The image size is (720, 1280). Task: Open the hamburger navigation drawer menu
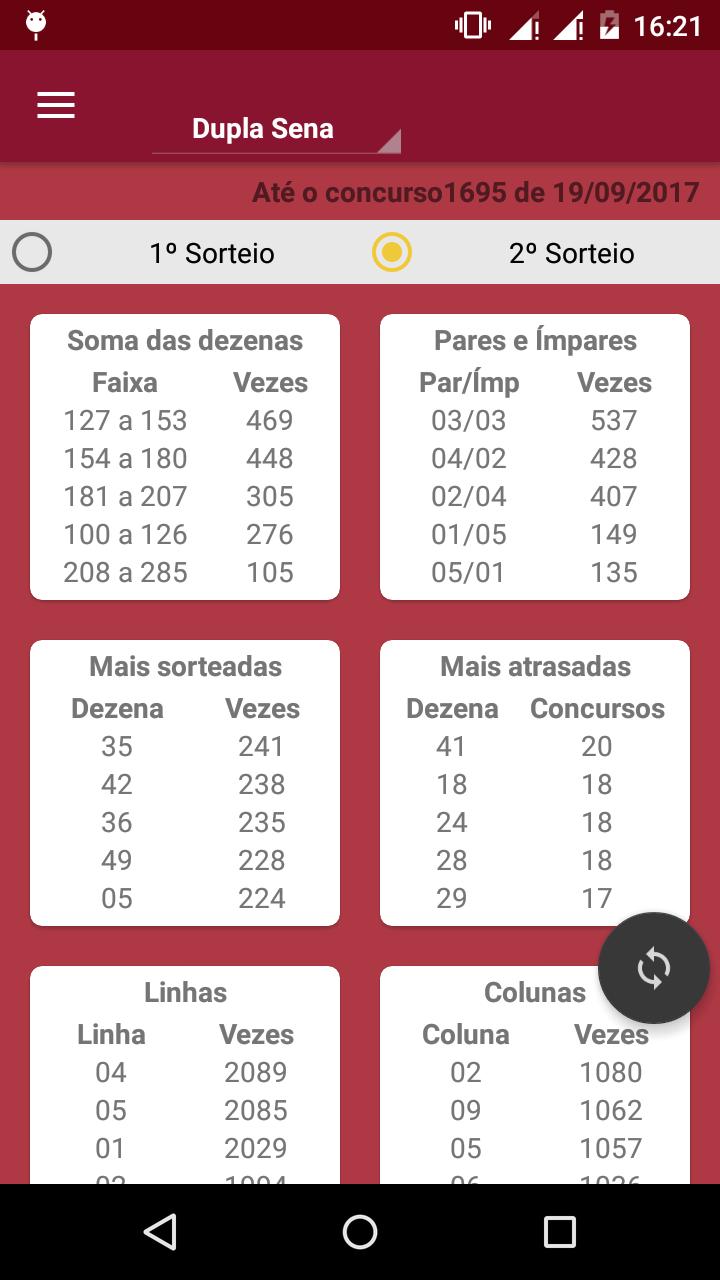point(56,106)
